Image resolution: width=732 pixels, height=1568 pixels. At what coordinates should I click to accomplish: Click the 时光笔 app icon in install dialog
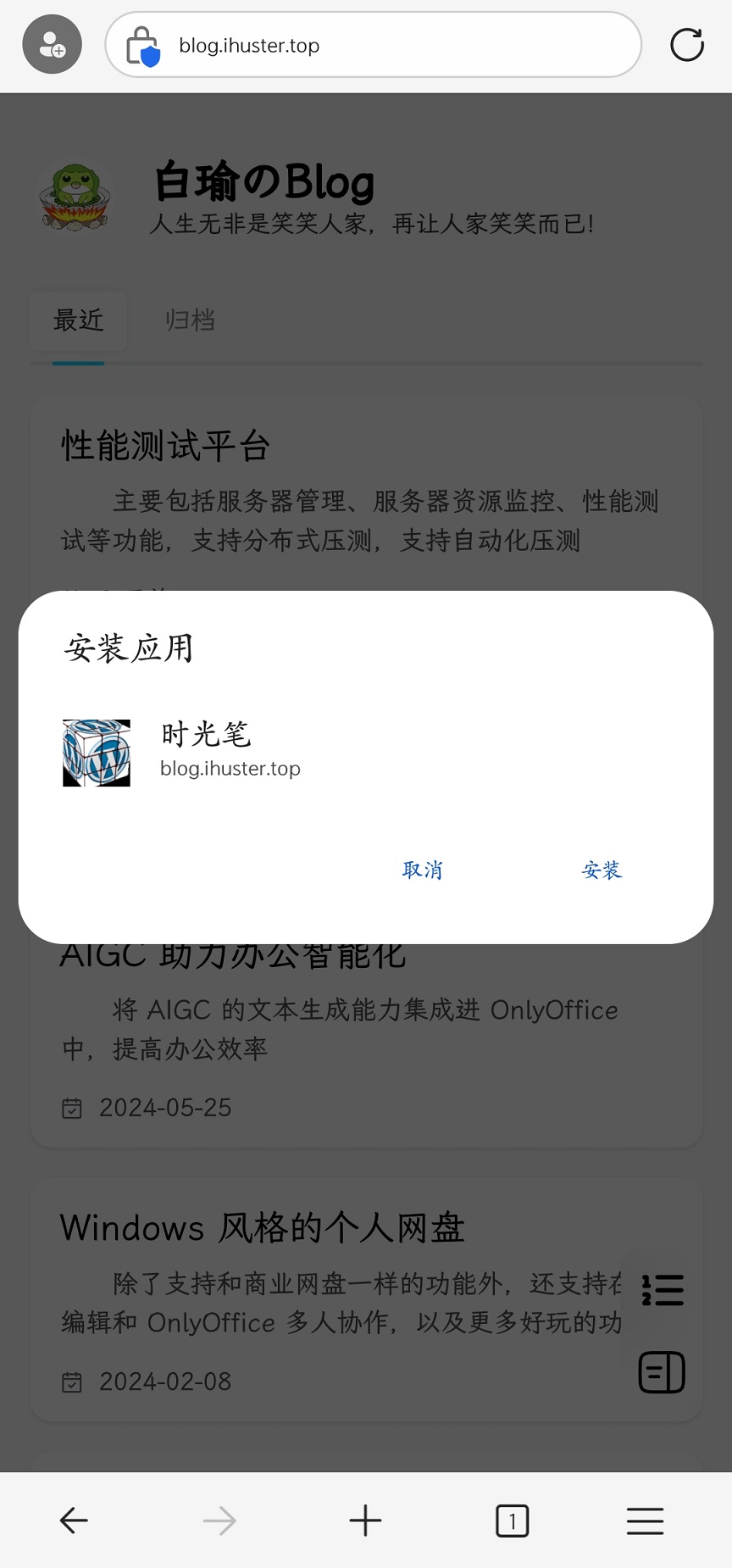click(95, 753)
